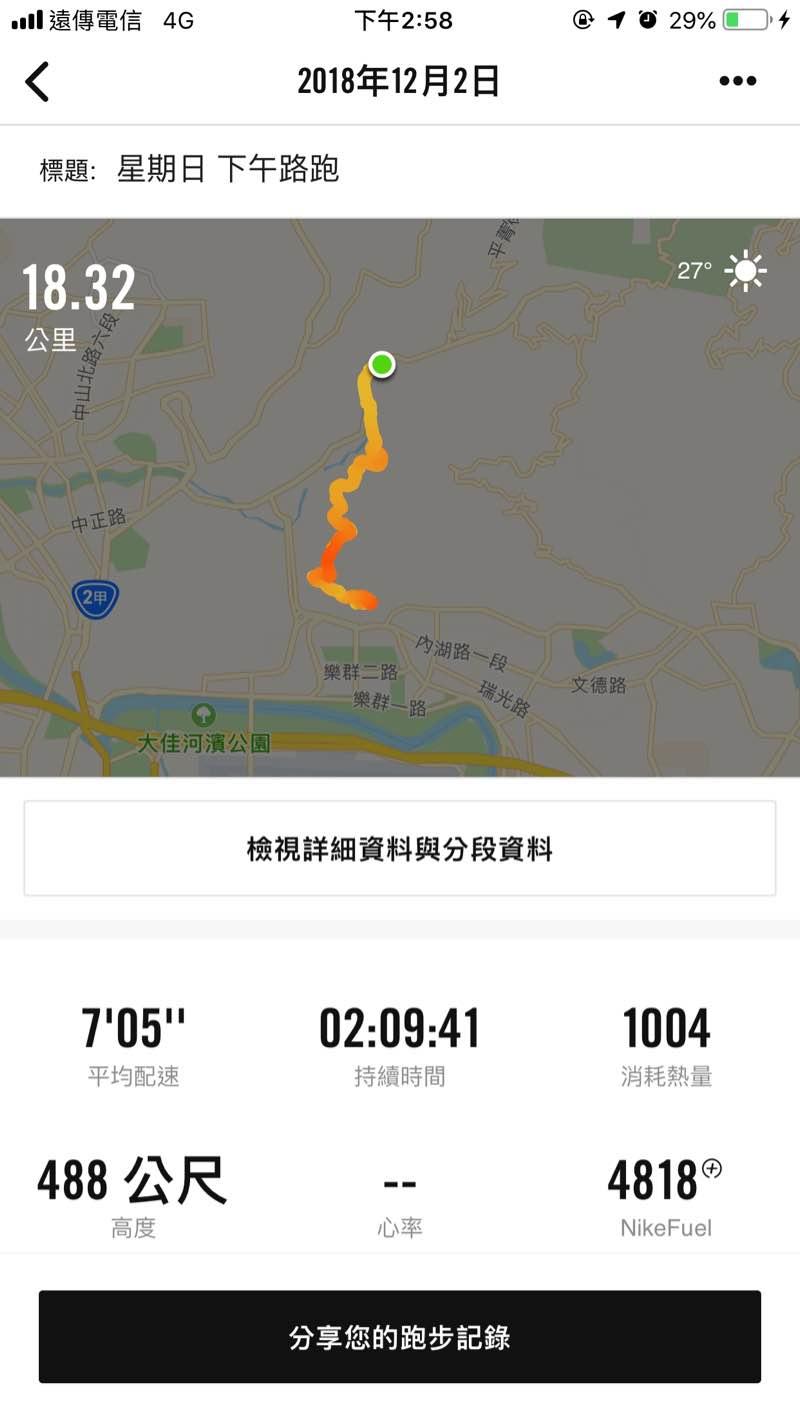The width and height of the screenshot is (800, 1423).
Task: Open the three-dot overflow menu
Action: tap(737, 82)
